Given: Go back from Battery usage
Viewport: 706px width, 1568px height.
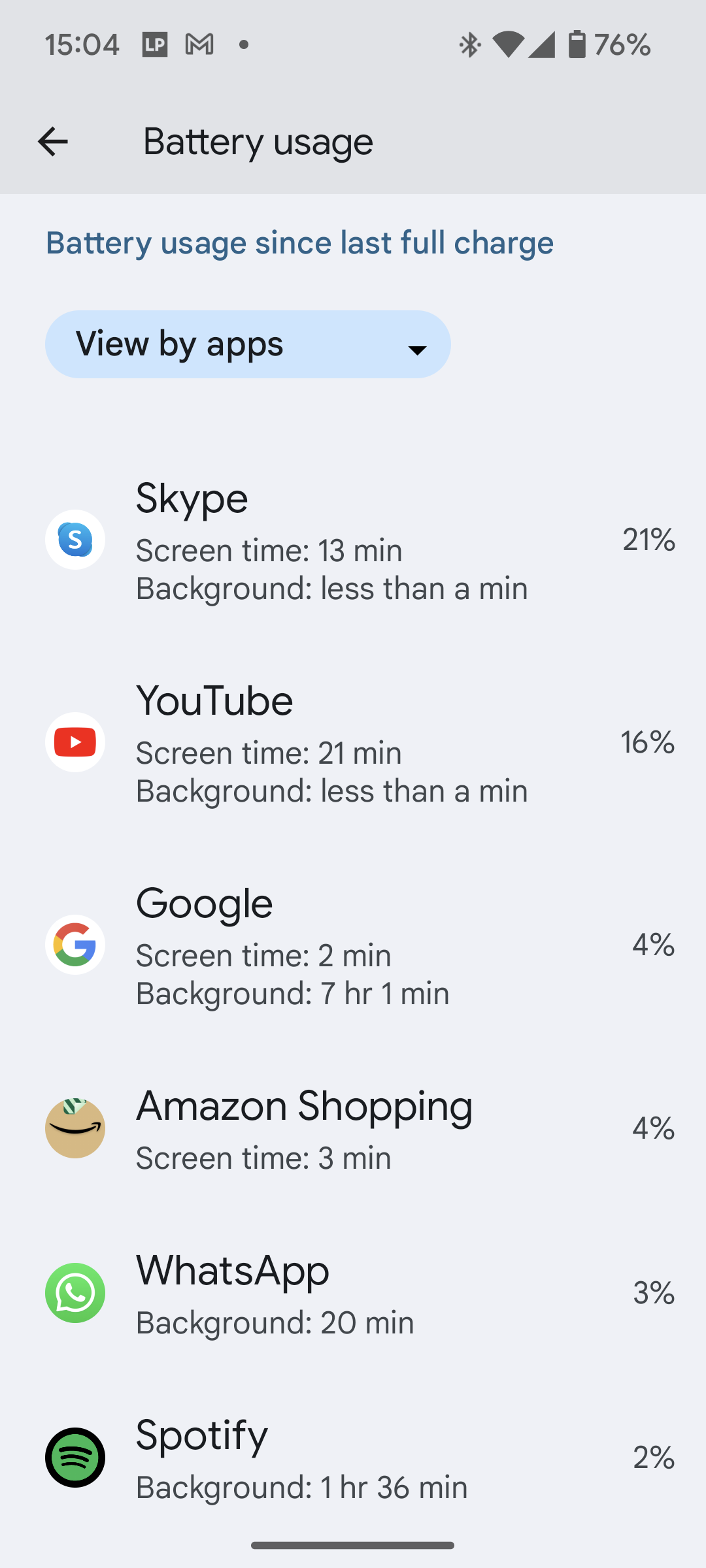Looking at the screenshot, I should pos(53,142).
